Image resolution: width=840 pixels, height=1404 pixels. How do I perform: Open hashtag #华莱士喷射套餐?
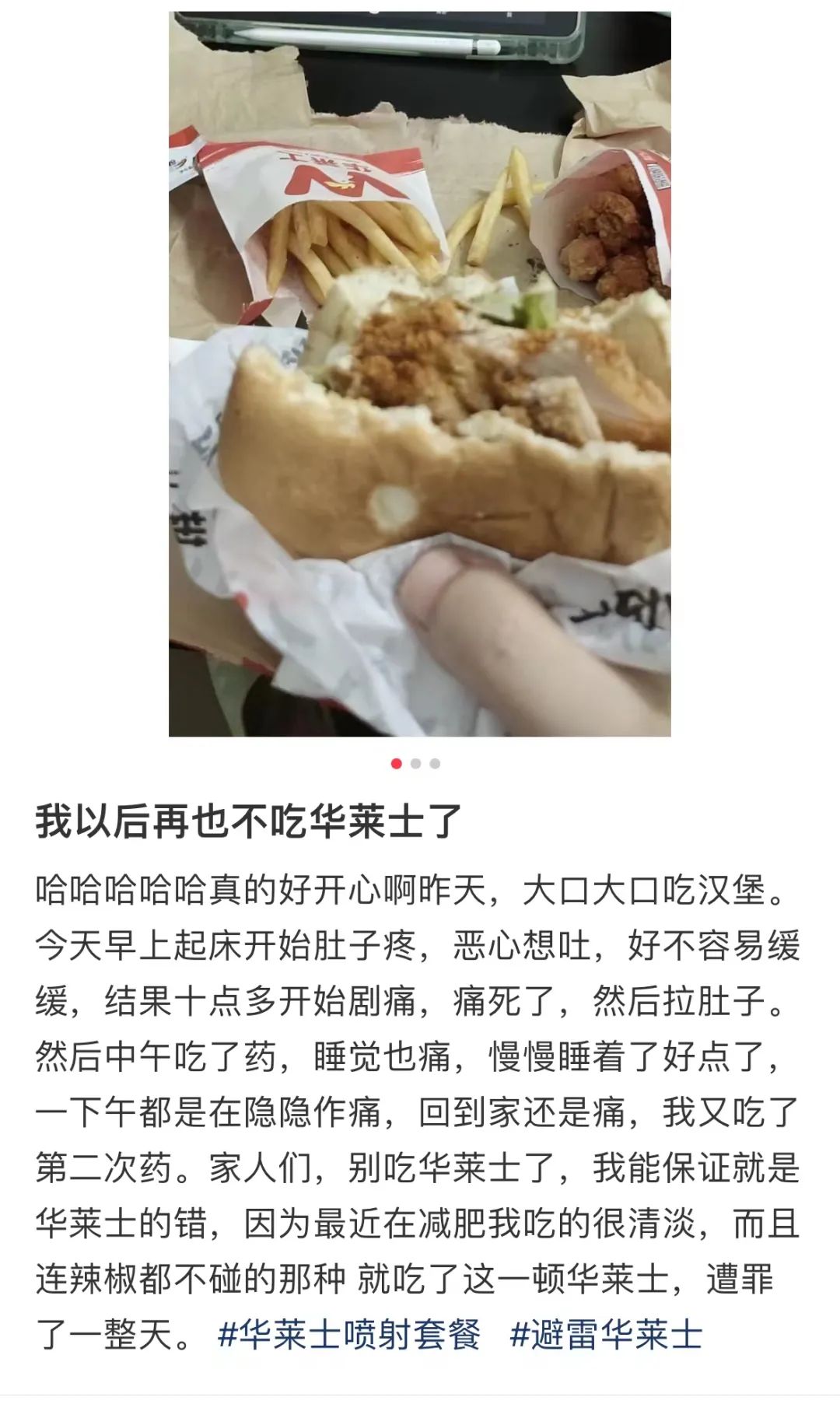[349, 1334]
